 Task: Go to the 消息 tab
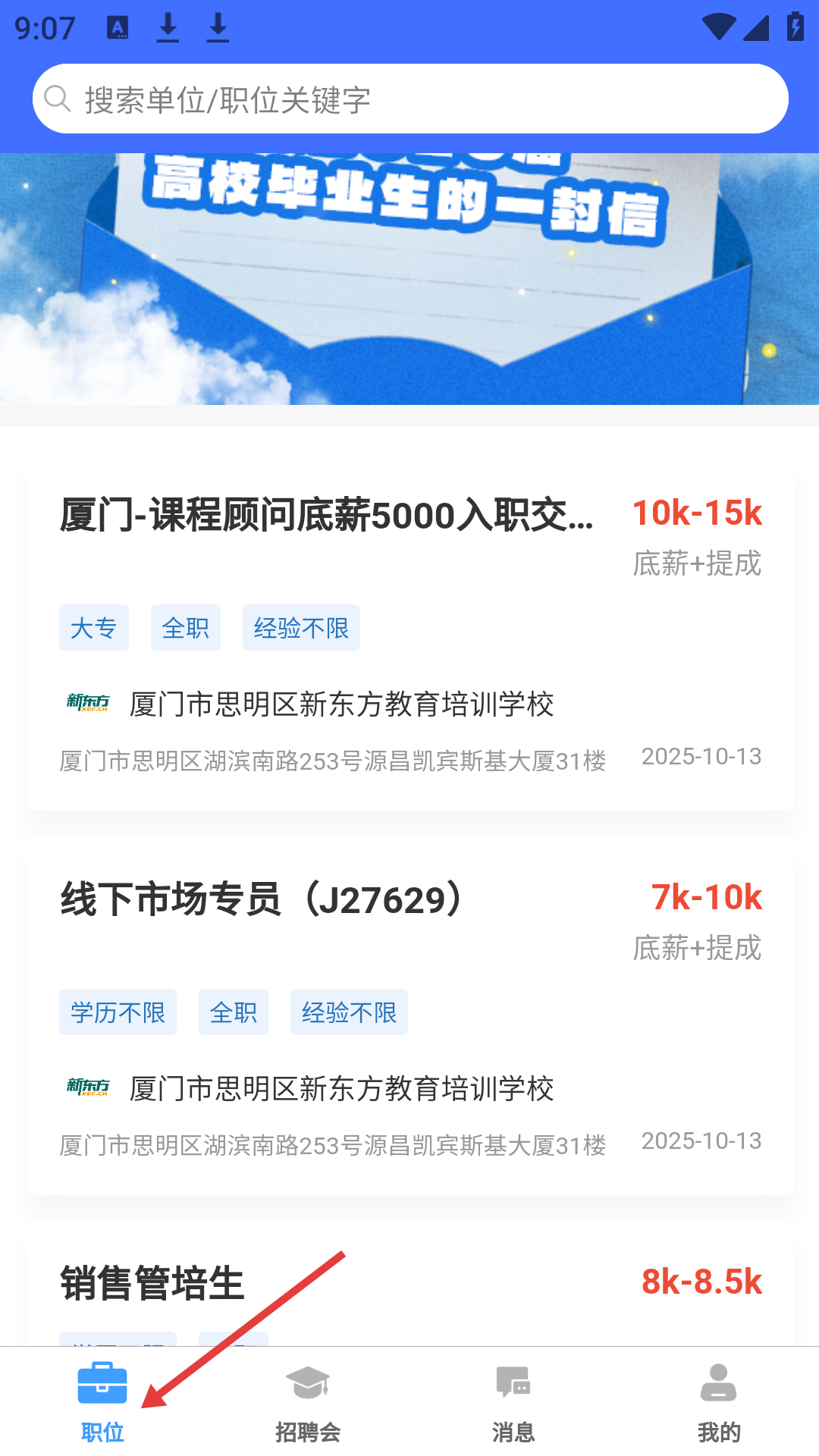(513, 1401)
